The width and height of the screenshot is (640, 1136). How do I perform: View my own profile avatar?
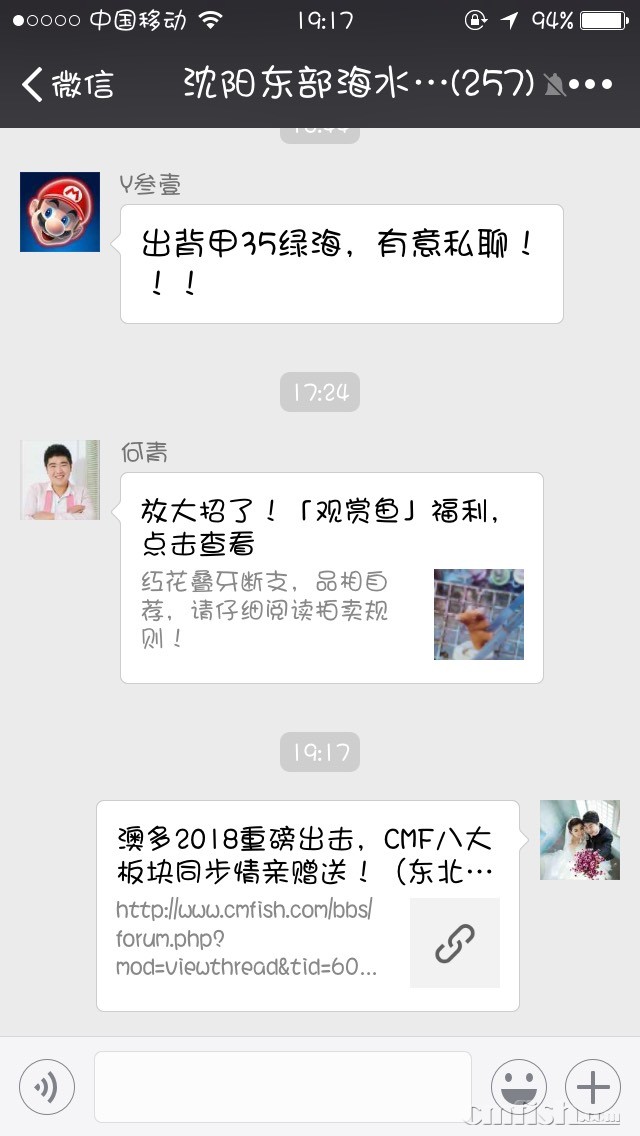tap(580, 840)
